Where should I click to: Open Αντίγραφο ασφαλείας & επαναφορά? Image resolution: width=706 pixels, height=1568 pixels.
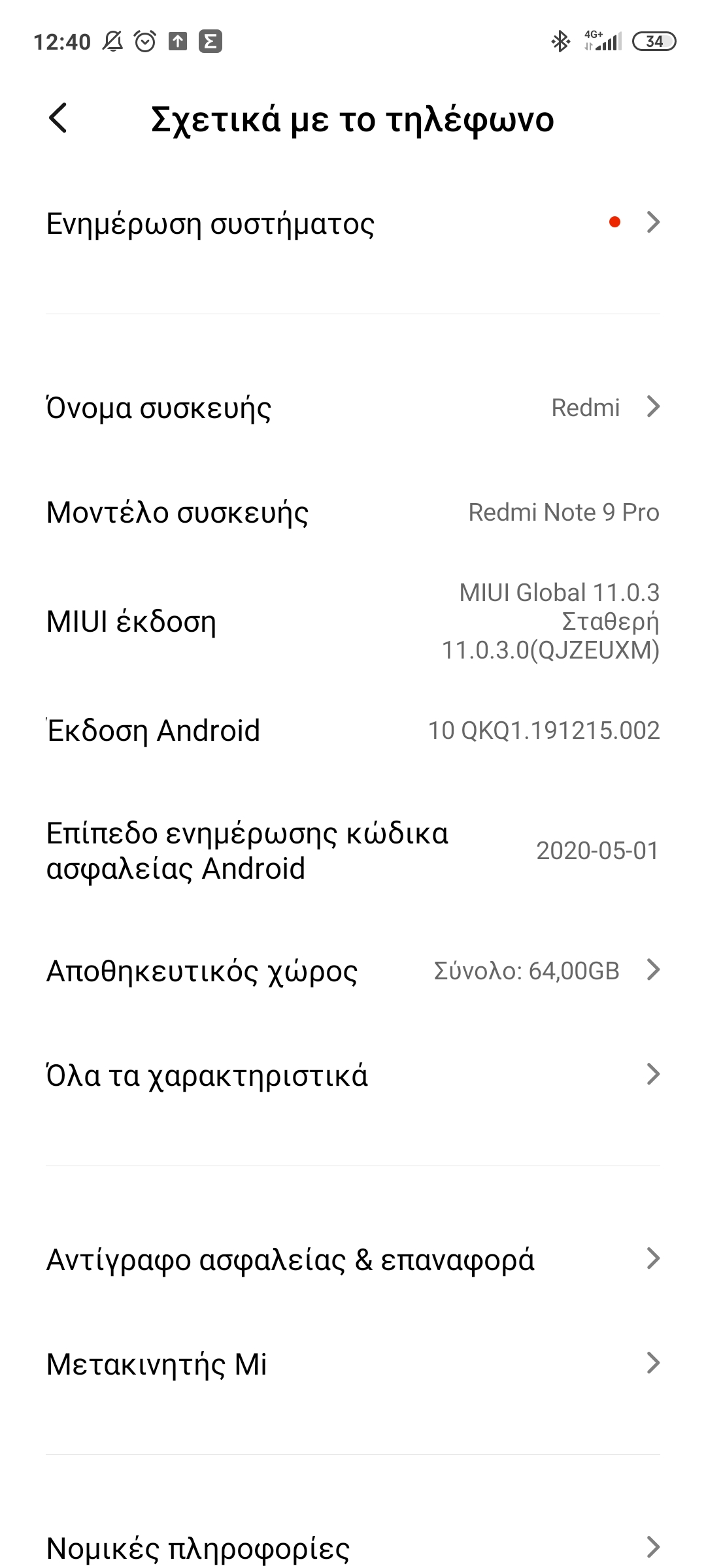[x=353, y=1260]
